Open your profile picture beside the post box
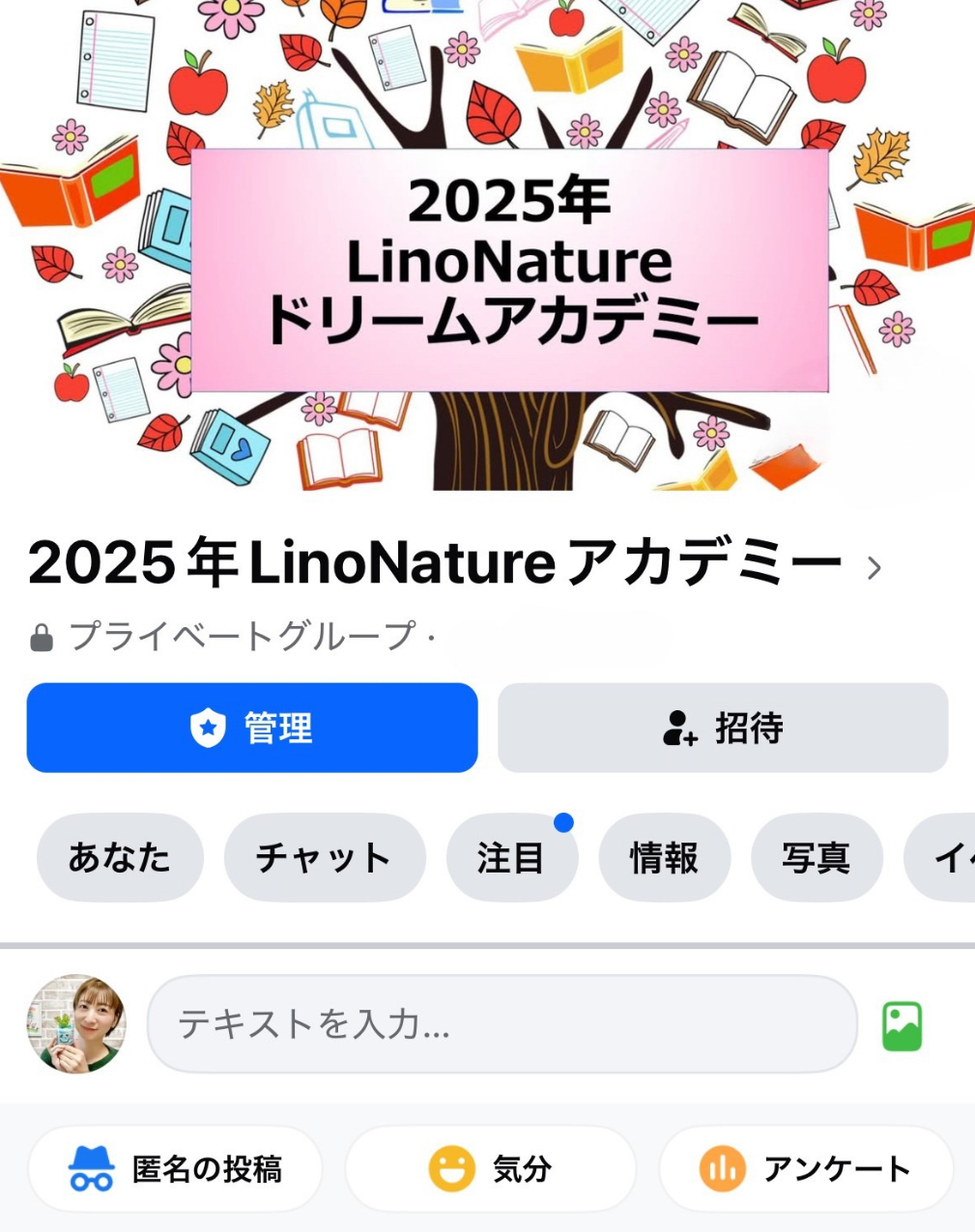Image resolution: width=975 pixels, height=1232 pixels. [76, 1023]
